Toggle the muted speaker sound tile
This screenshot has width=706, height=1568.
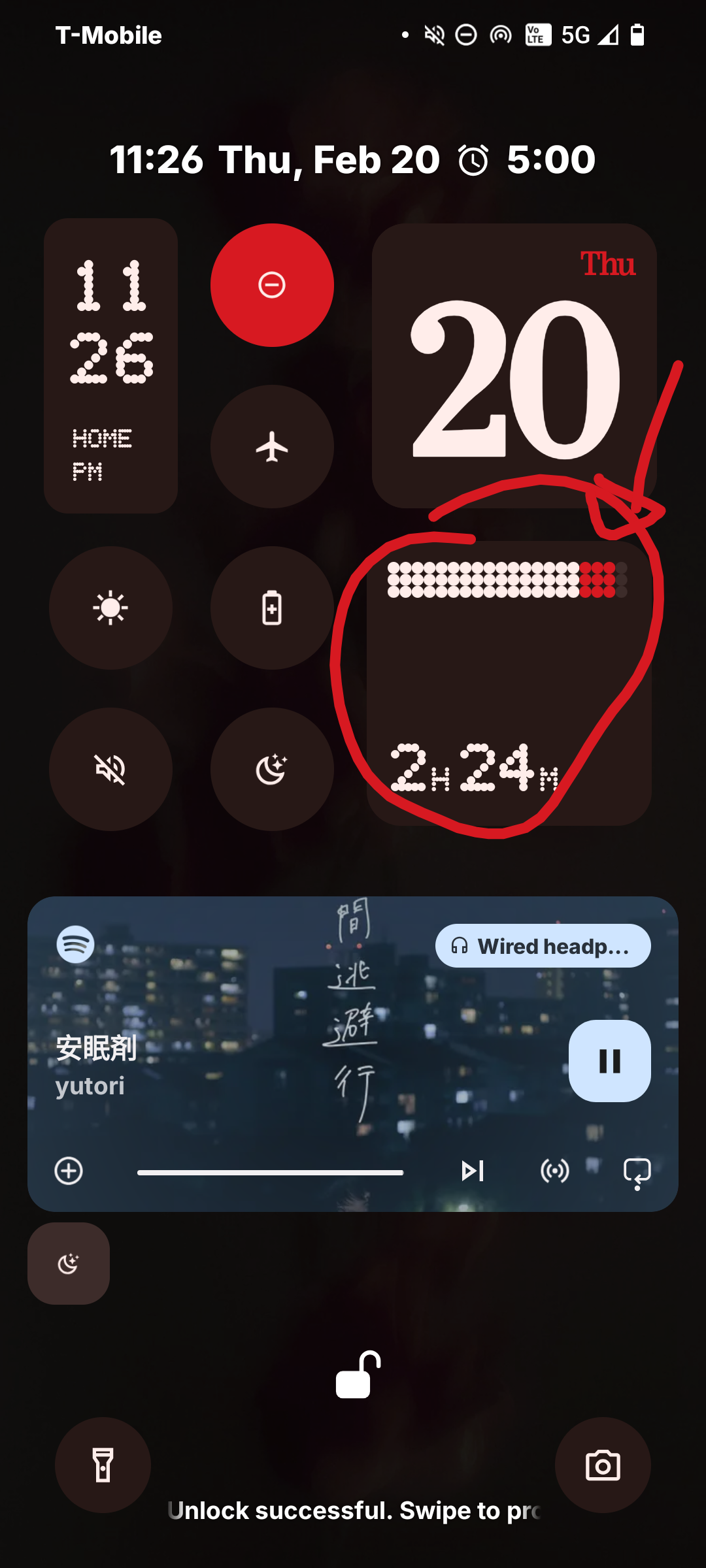click(110, 770)
